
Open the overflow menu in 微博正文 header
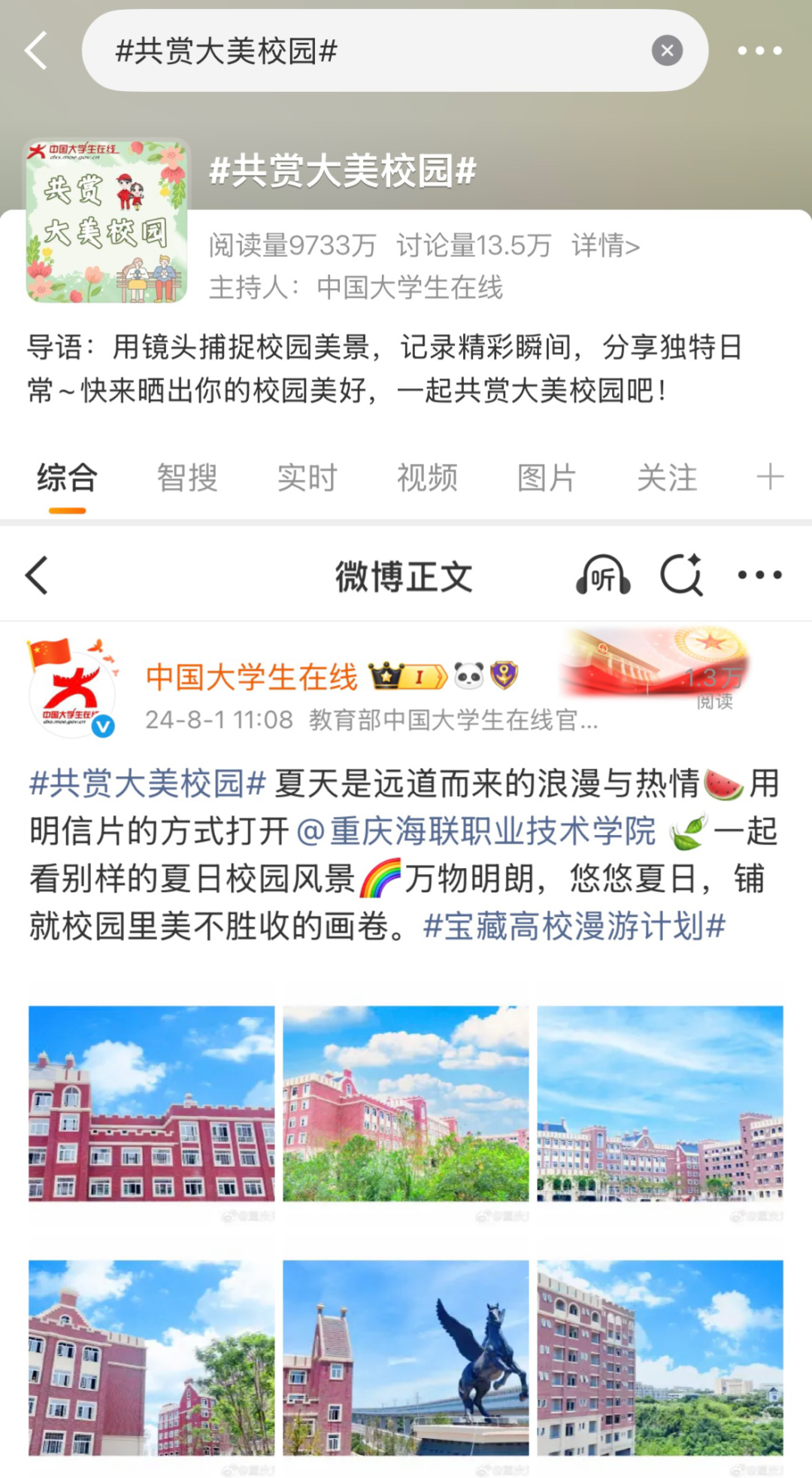tap(759, 575)
